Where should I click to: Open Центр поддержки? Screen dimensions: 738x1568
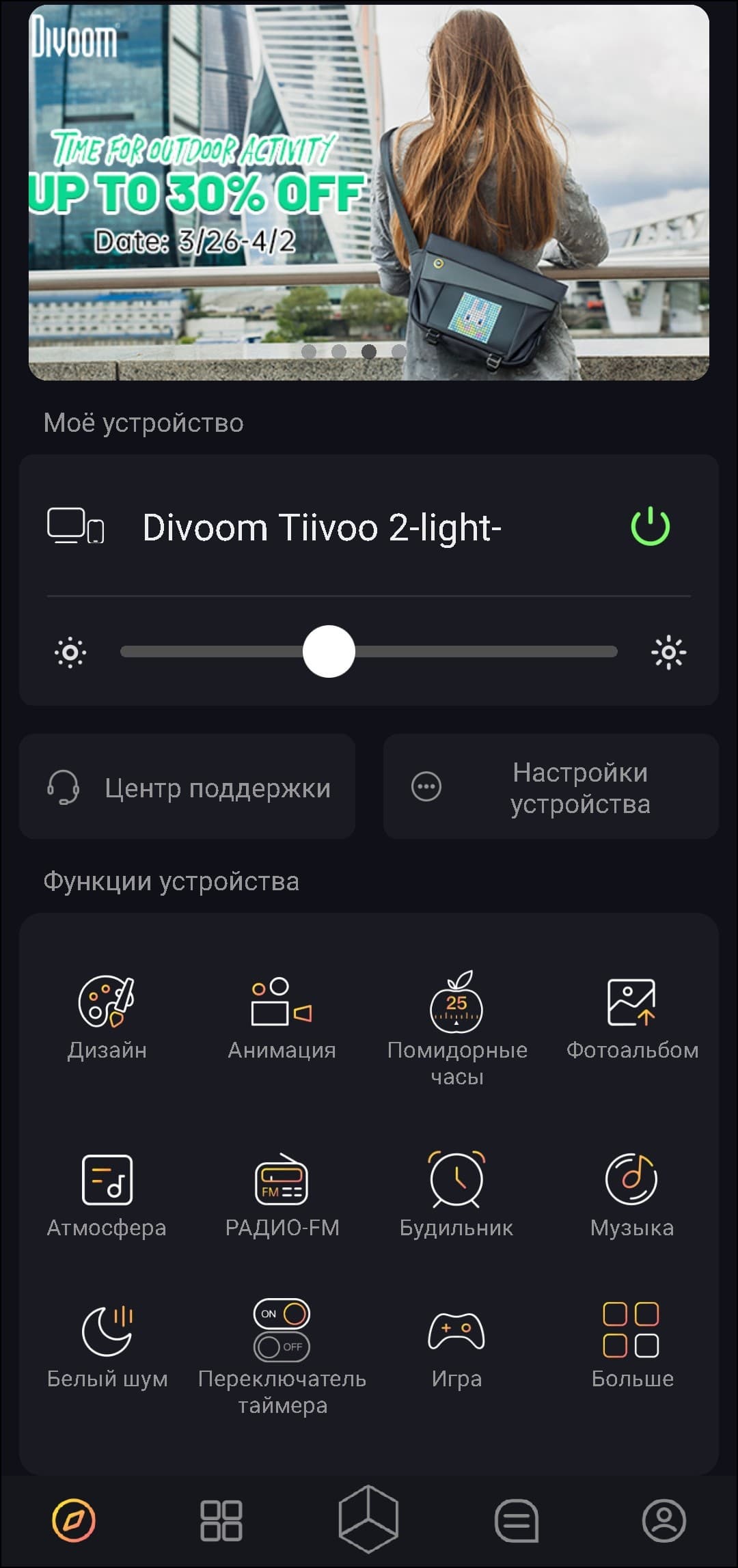click(187, 787)
